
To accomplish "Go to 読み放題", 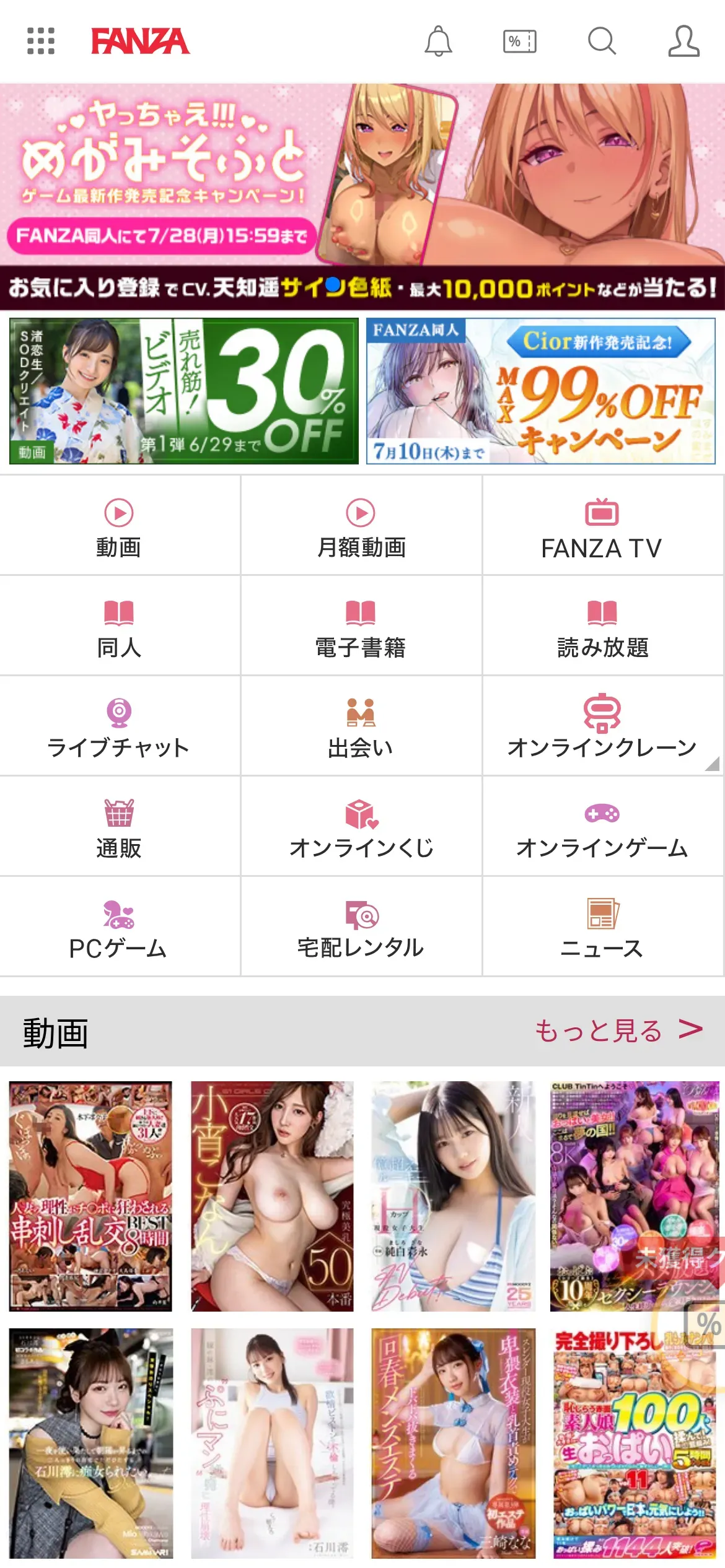I will 602,627.
